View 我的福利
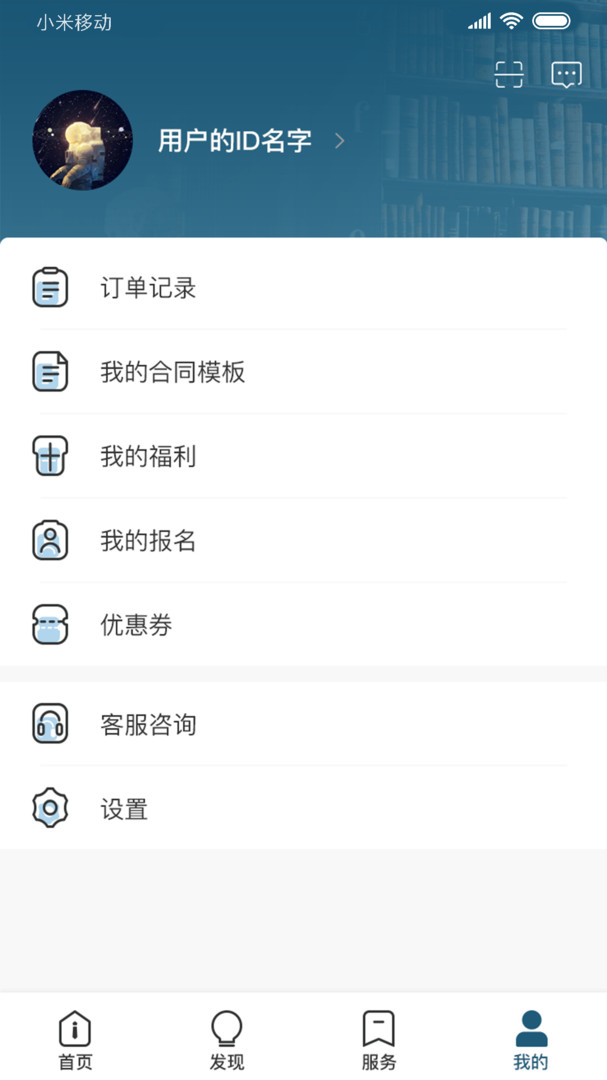This screenshot has height=1080, width=607. [x=303, y=456]
